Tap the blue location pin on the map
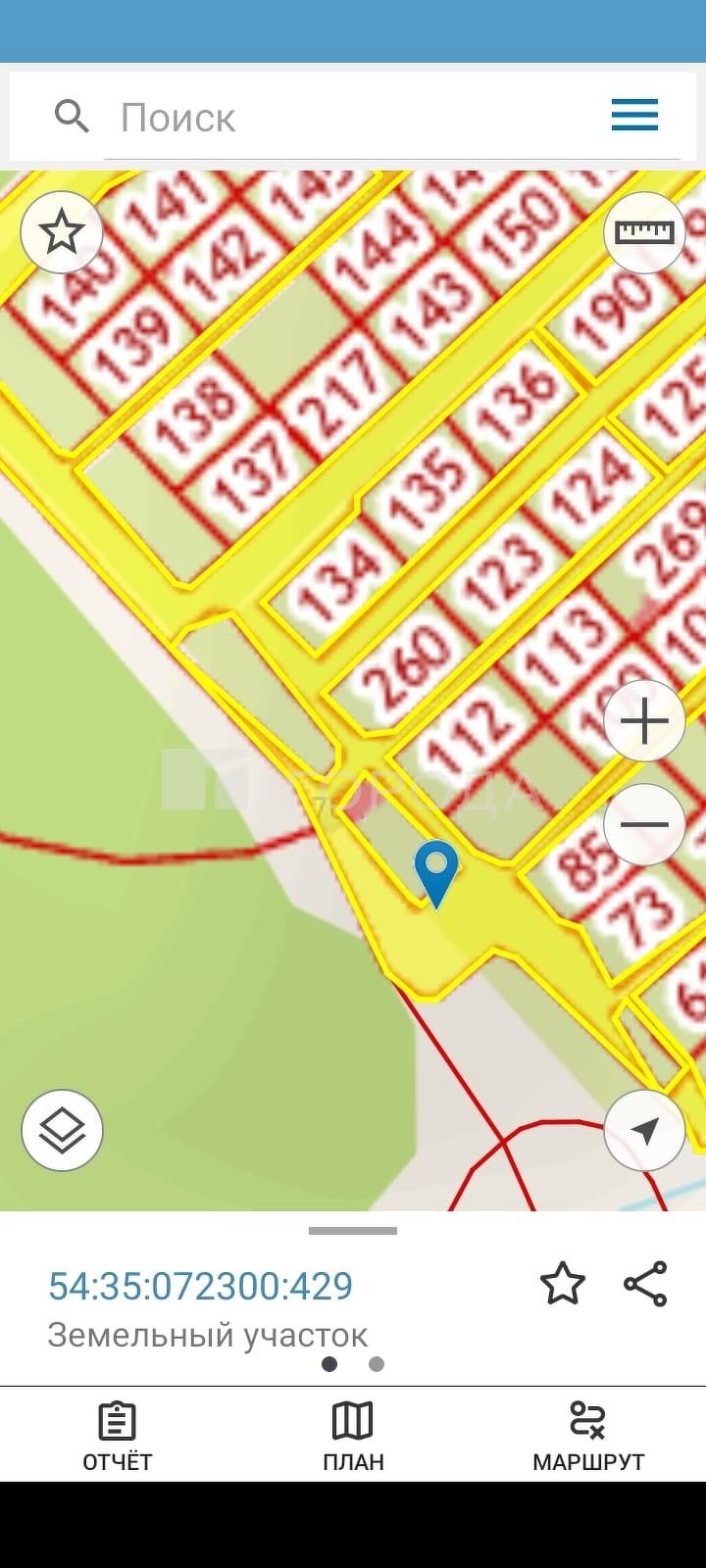706x1568 pixels. [436, 870]
